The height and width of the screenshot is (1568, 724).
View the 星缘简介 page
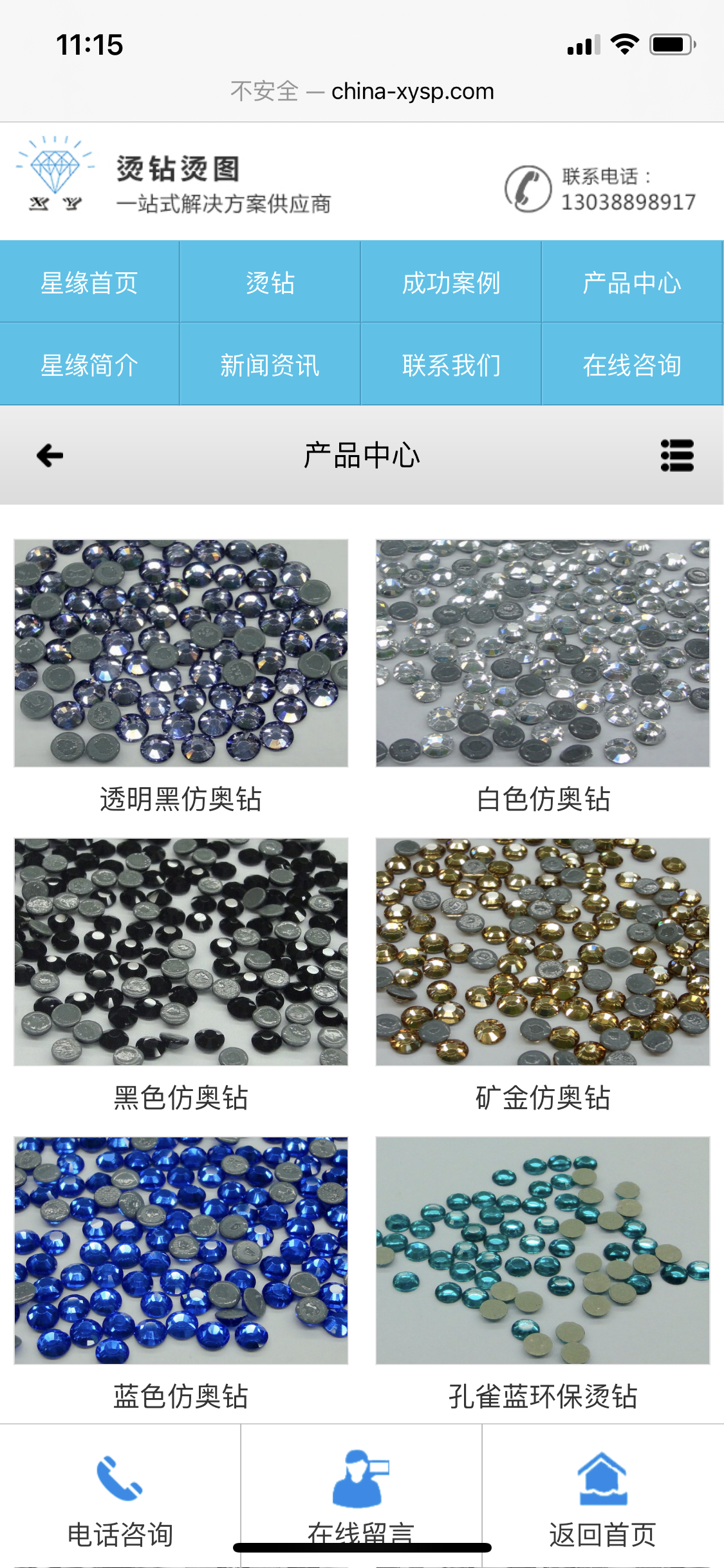click(89, 365)
